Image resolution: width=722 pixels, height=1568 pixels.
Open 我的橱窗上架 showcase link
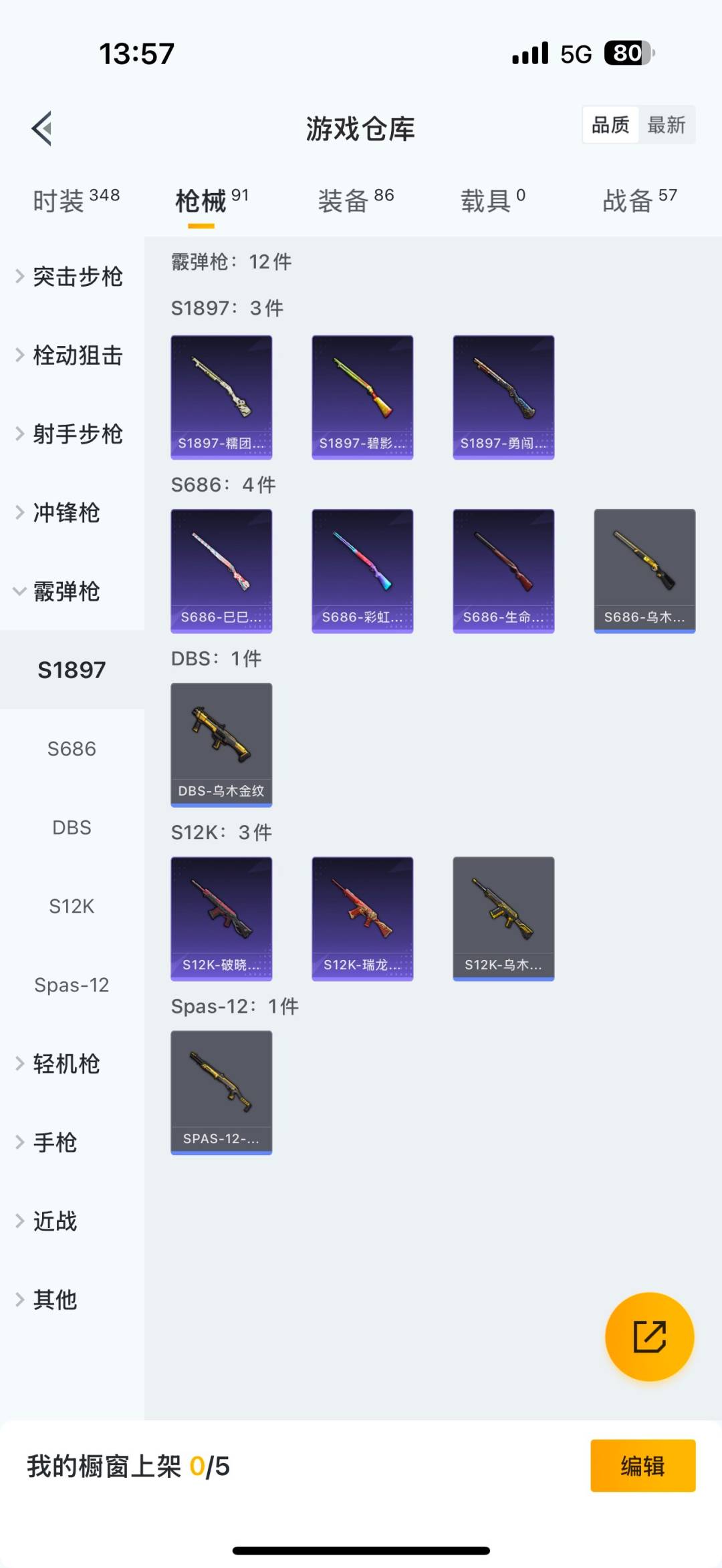(x=127, y=1467)
